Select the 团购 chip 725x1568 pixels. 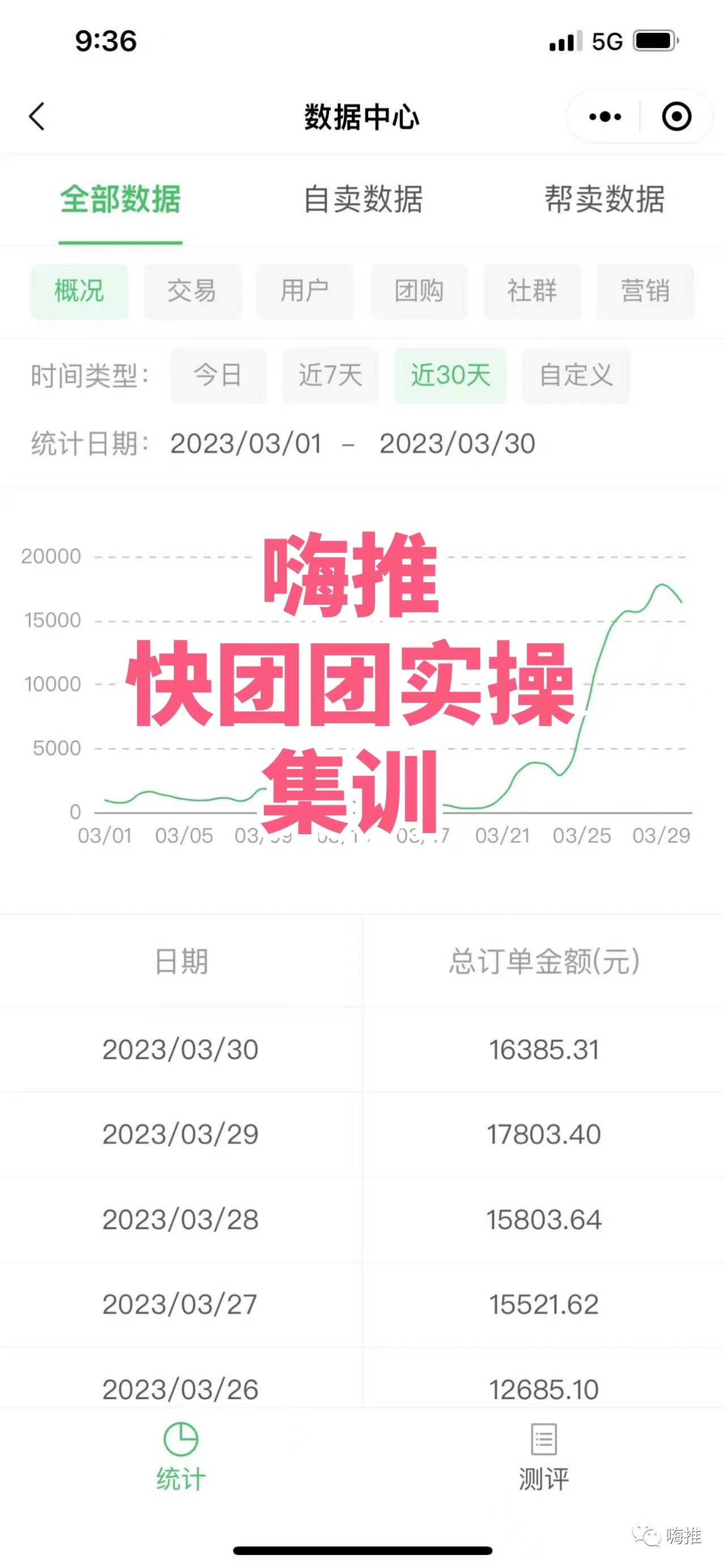point(419,291)
